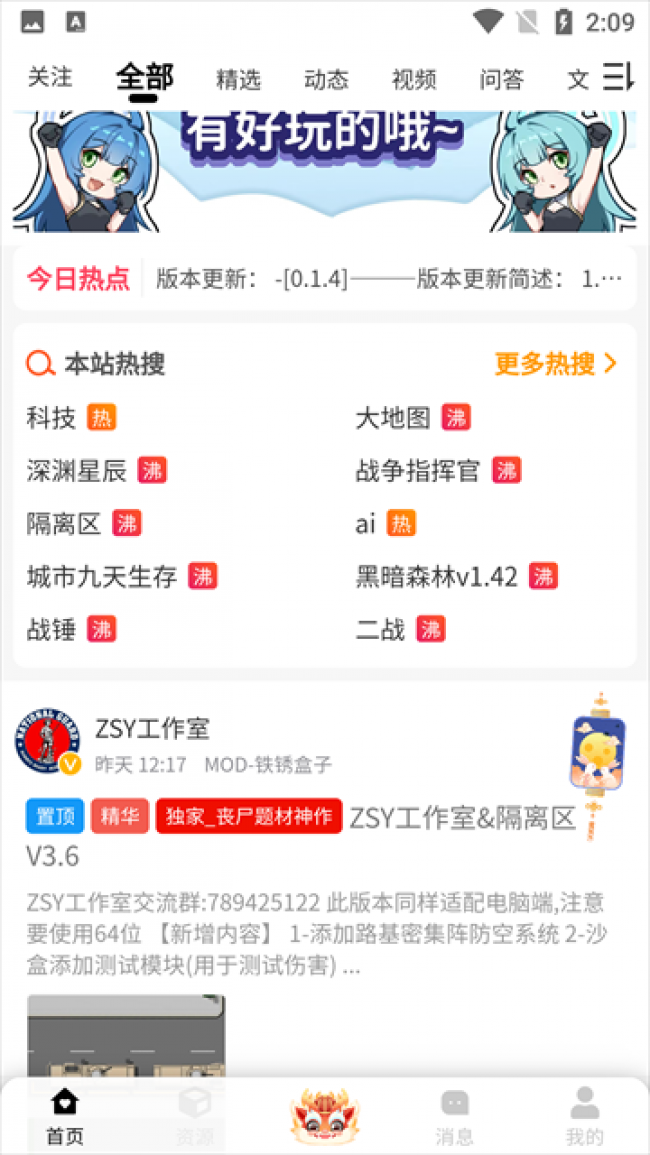Open hot search 大地图

[x=393, y=418]
